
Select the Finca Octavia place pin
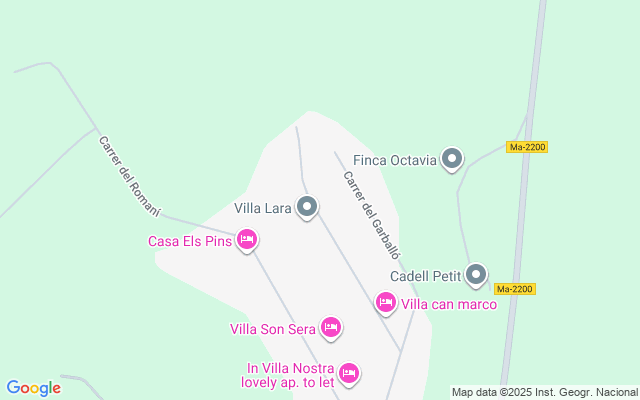(x=453, y=159)
